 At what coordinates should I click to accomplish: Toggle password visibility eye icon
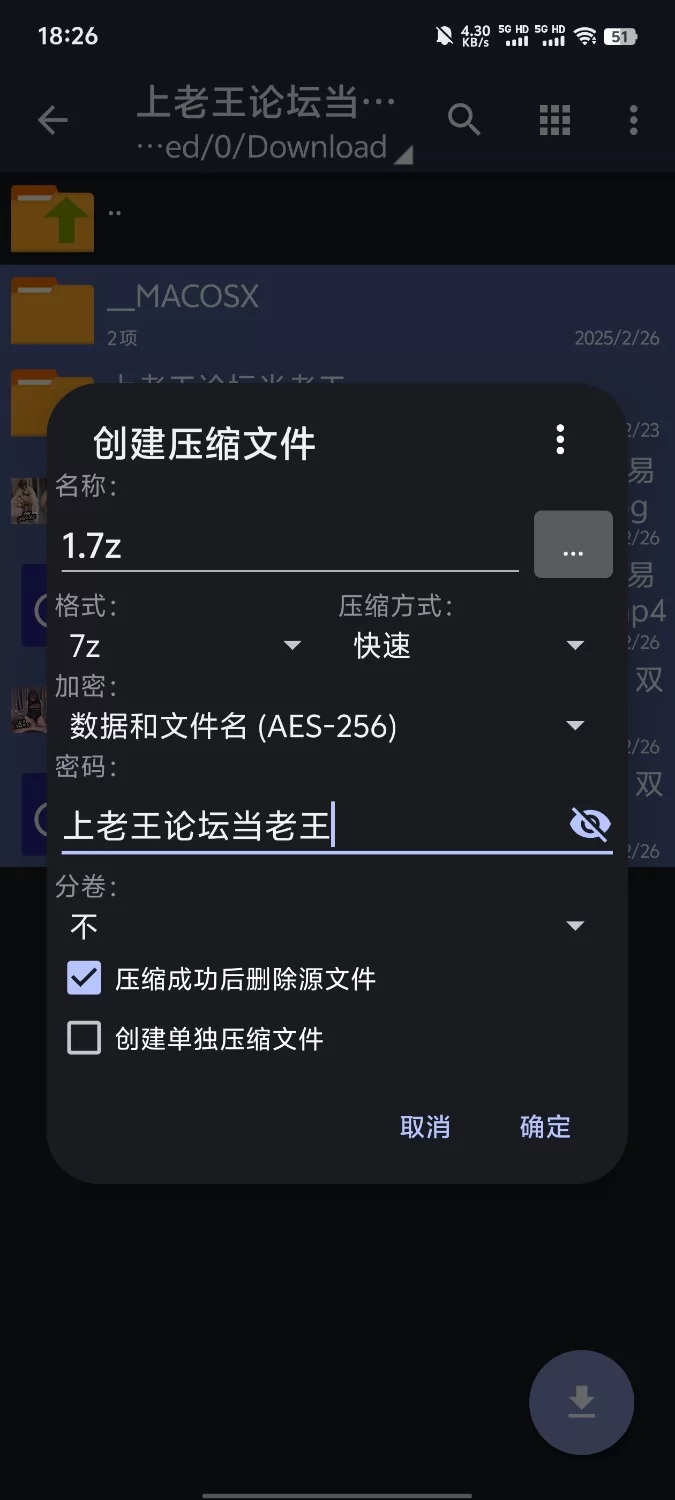tap(590, 825)
